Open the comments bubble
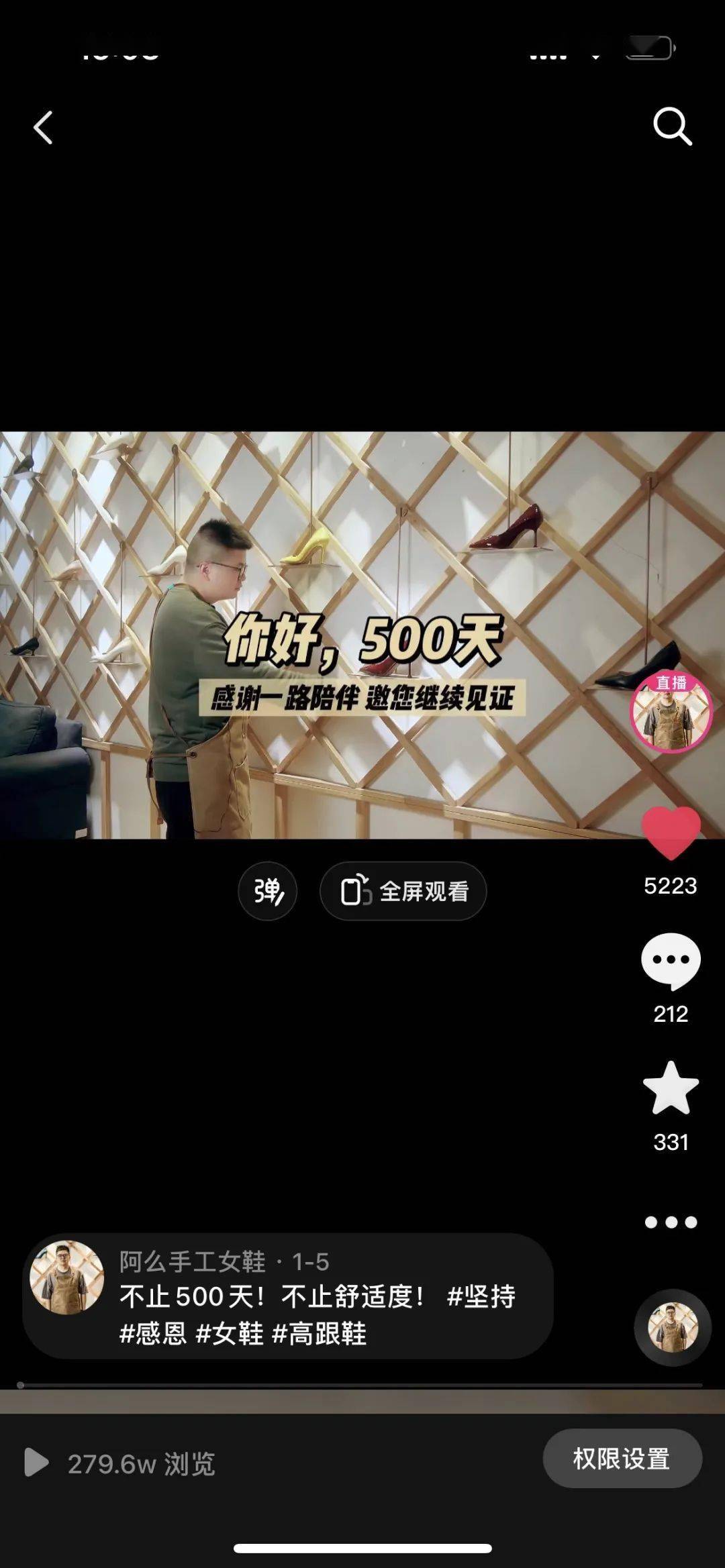Screen dimensions: 725x1568 (671, 961)
